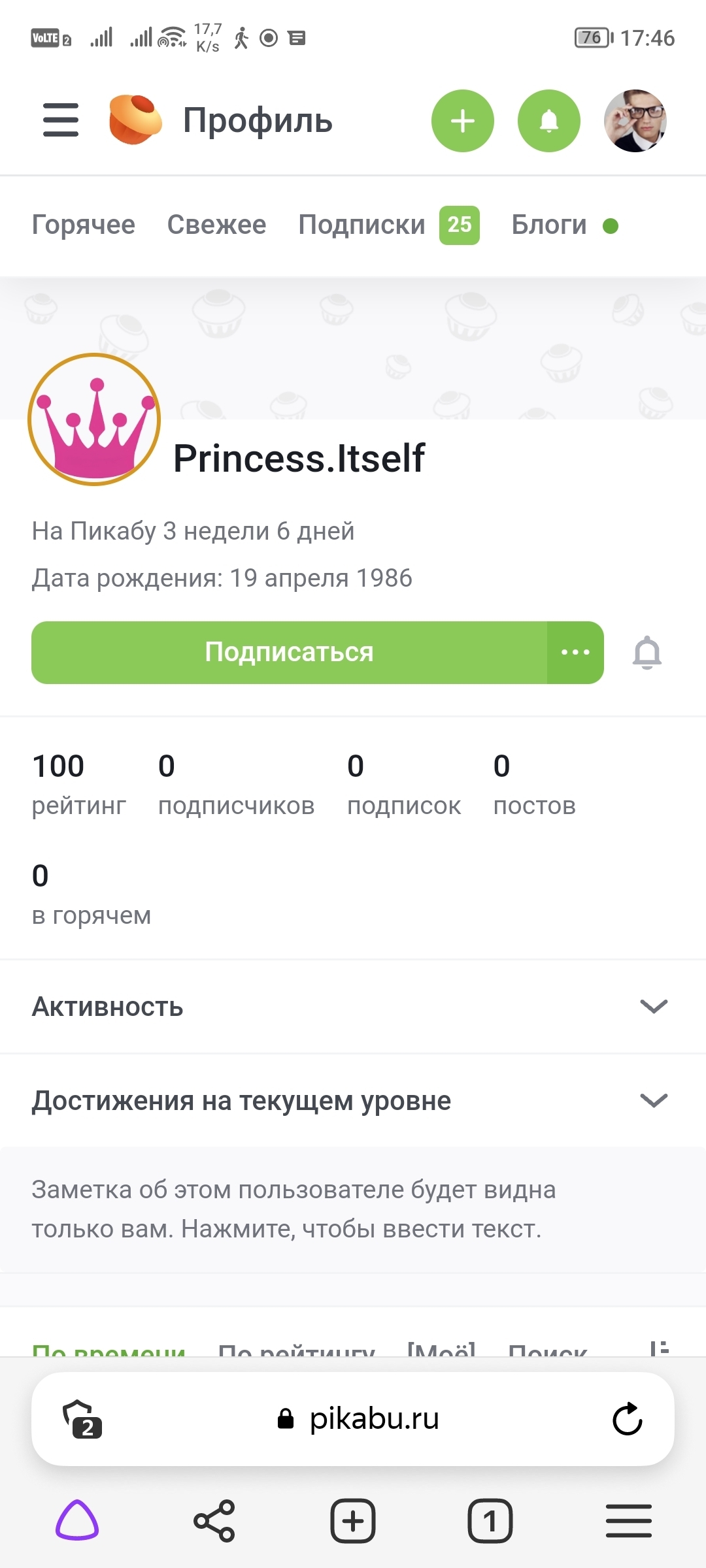Switch to the Свежее tab
The height and width of the screenshot is (1568, 706).
point(217,225)
